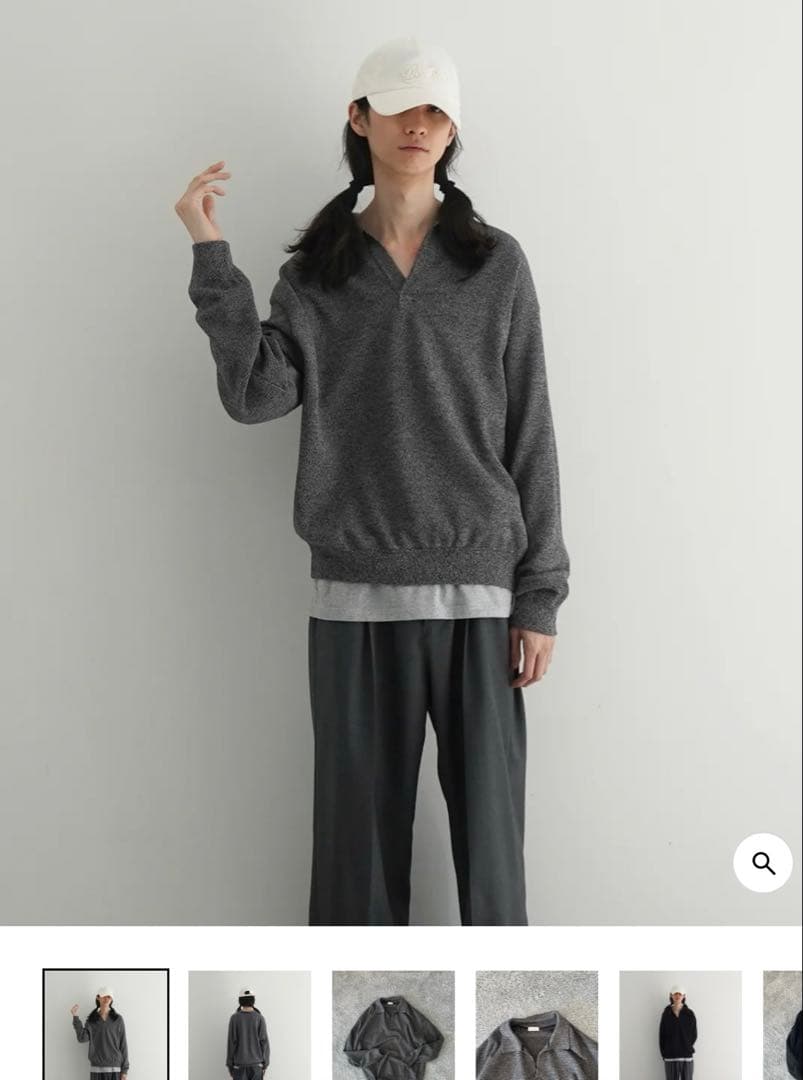Select the black sweater model thumbnail
Viewport: 803px width, 1080px height.
(680, 1025)
